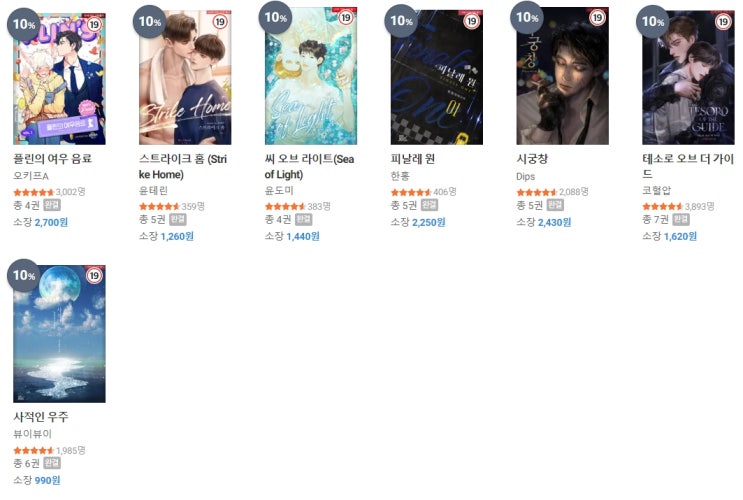View author 오키프A's page
Screen dimensions: 743x500
tap(31, 176)
